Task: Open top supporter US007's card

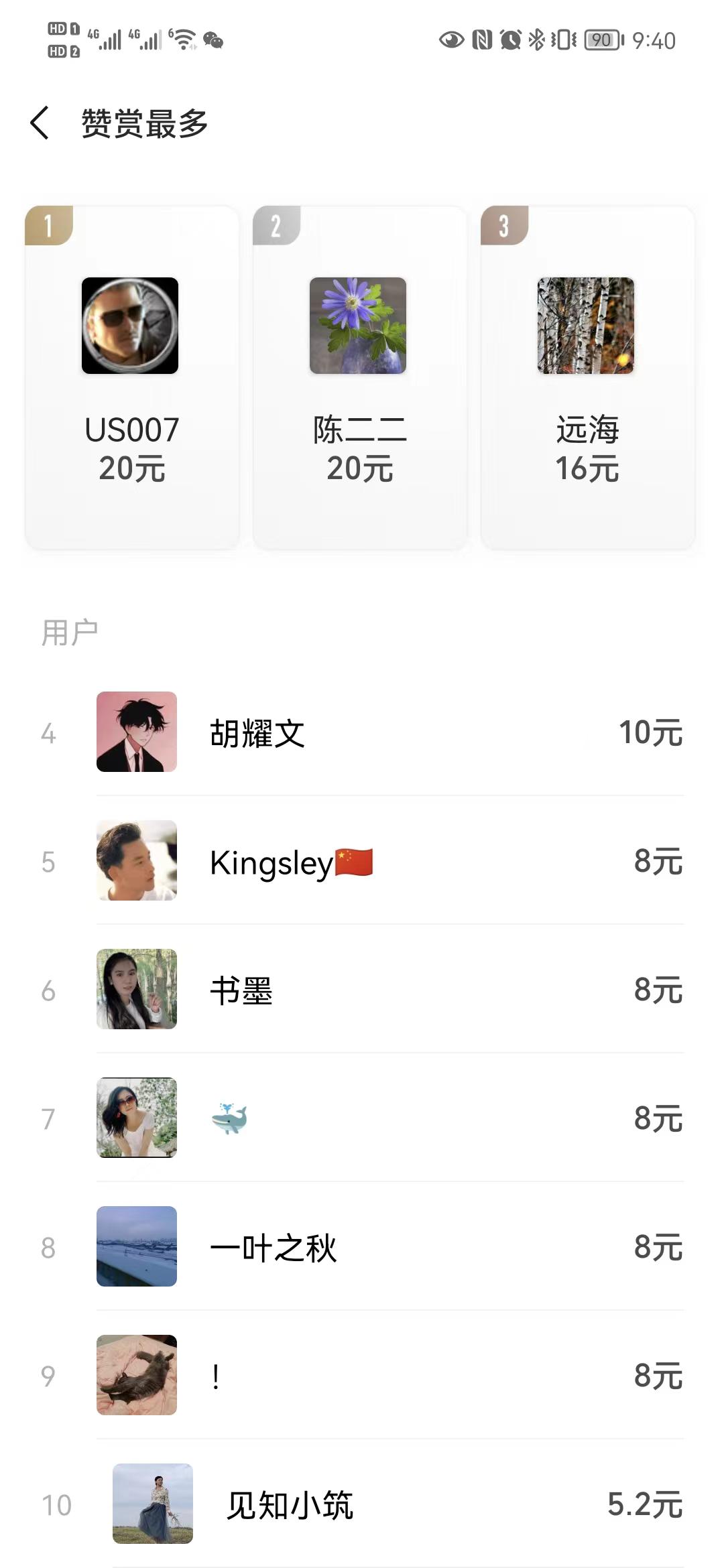Action: (132, 377)
